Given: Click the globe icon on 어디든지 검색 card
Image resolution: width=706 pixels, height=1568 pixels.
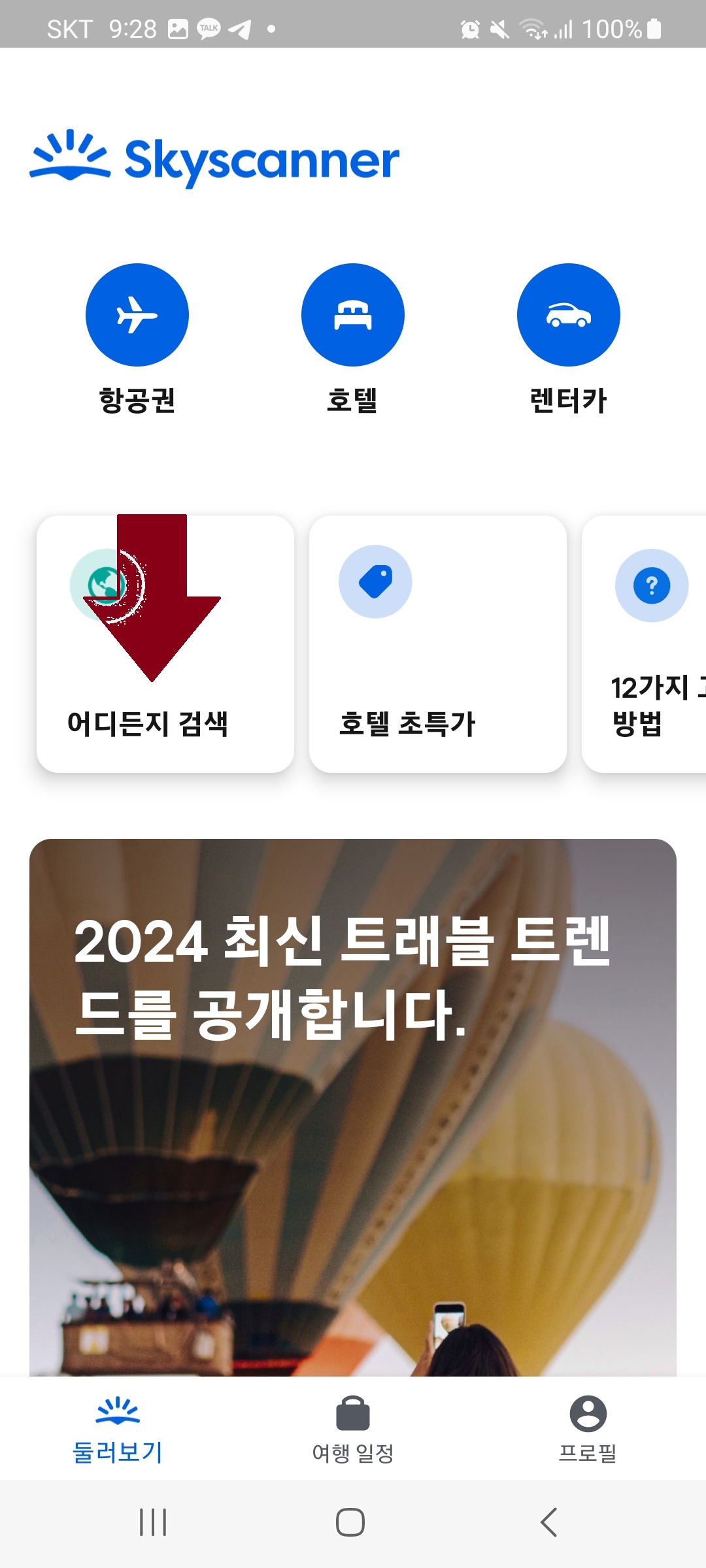Looking at the screenshot, I should (x=105, y=583).
